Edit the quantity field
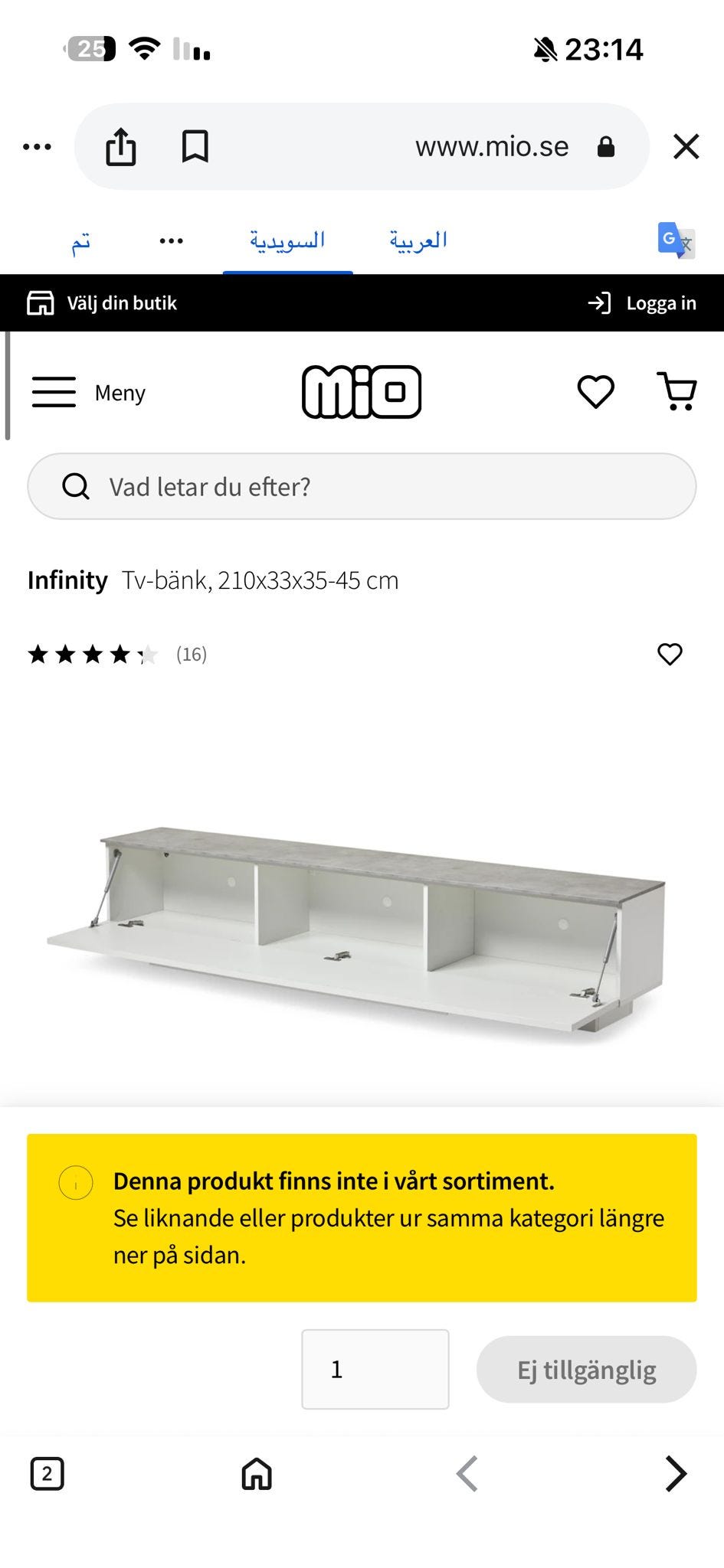The width and height of the screenshot is (724, 1568). click(375, 1369)
